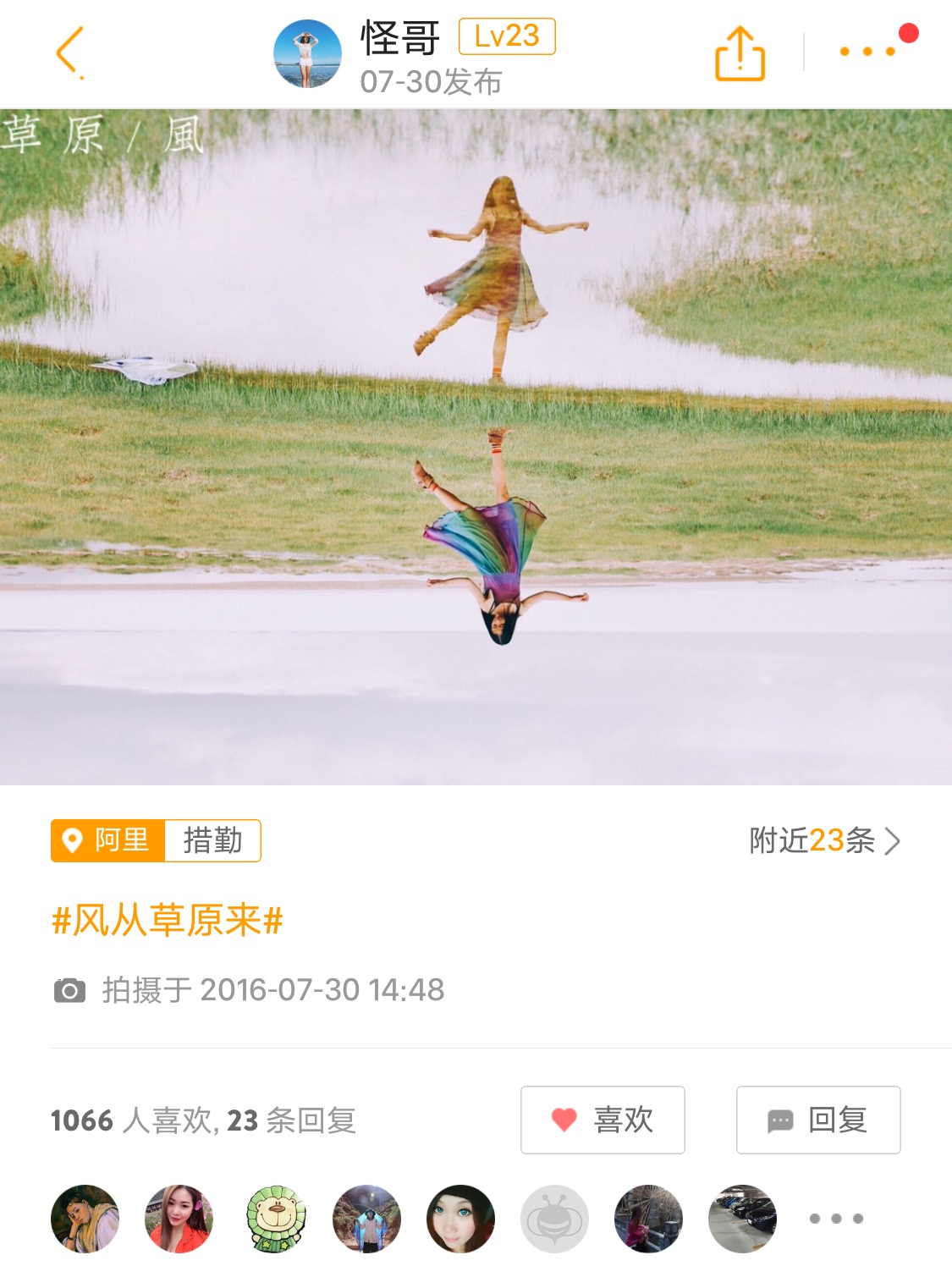Open the green lion cartoon avatar
This screenshot has height=1288, width=952.
click(x=273, y=1219)
